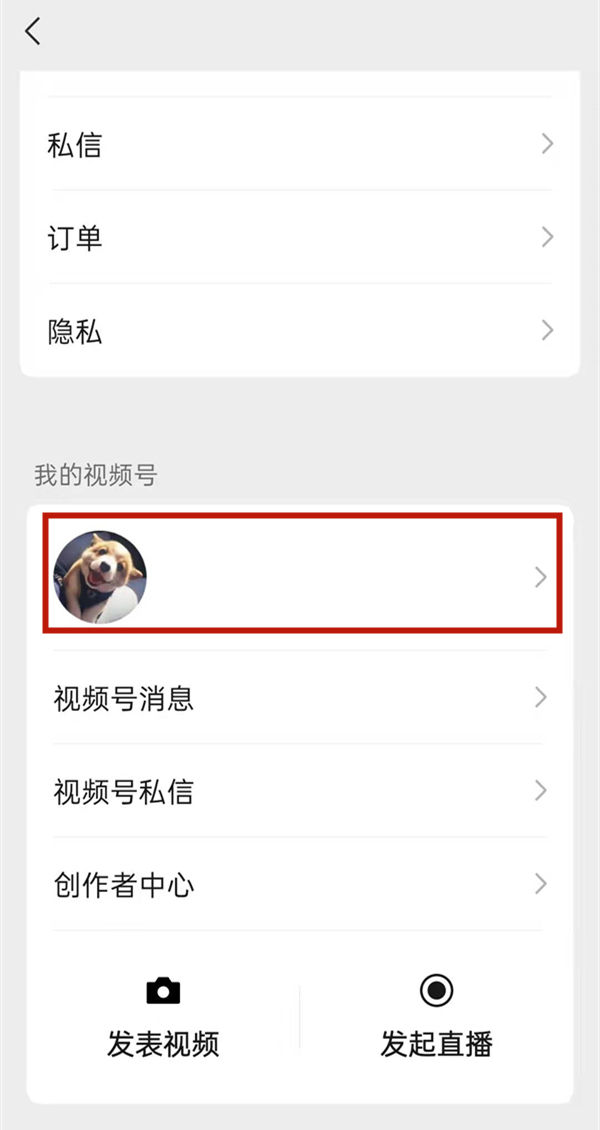Start a live stream with 发起直播
The height and width of the screenshot is (1130, 600).
pyautogui.click(x=436, y=1017)
